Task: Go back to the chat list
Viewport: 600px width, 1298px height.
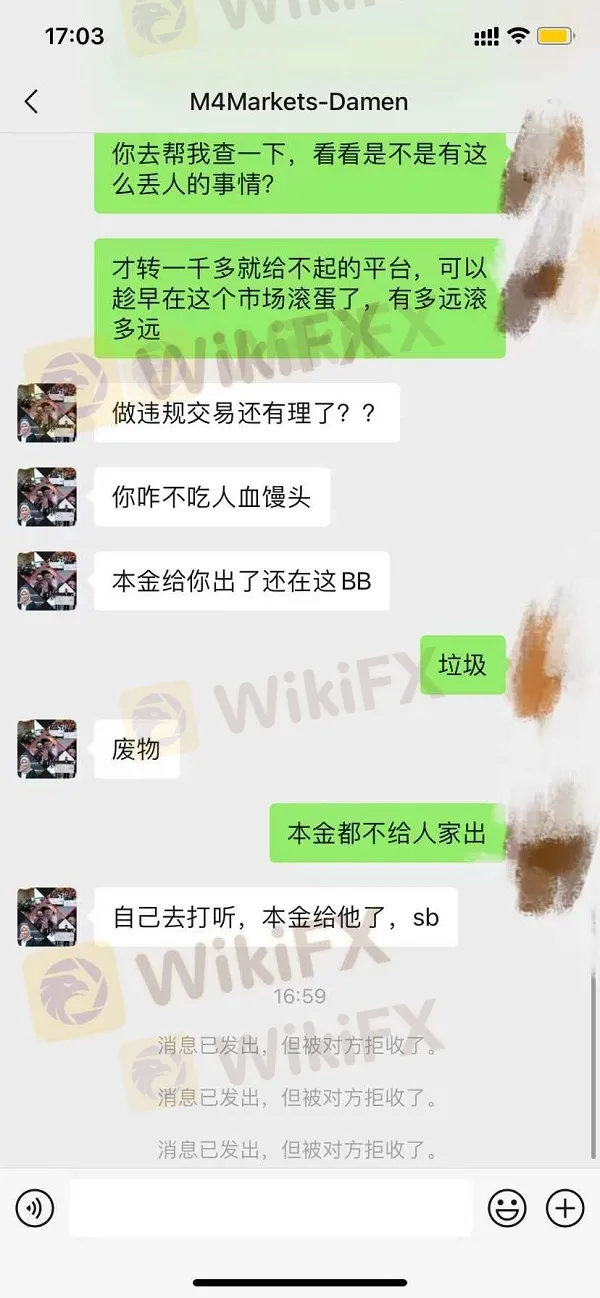Action: (x=31, y=101)
